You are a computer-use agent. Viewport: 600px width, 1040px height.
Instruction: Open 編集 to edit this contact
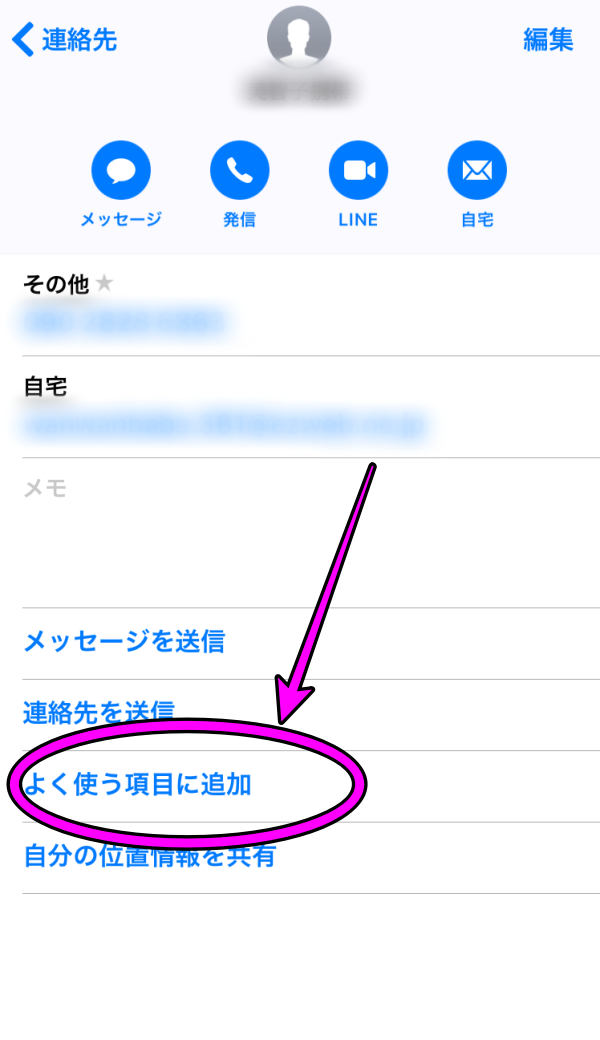[548, 39]
